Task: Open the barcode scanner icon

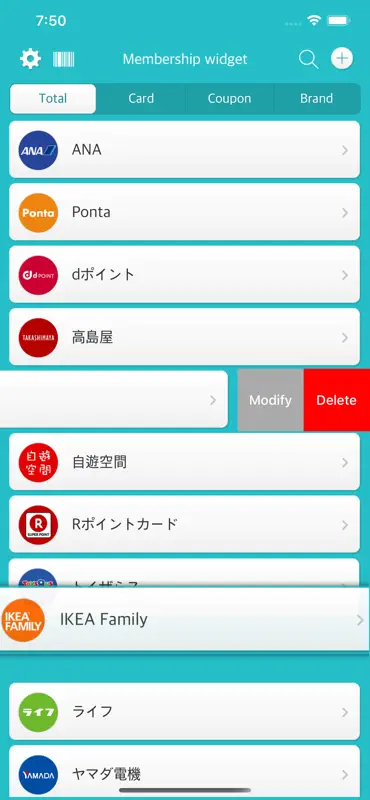Action: pyautogui.click(x=64, y=59)
